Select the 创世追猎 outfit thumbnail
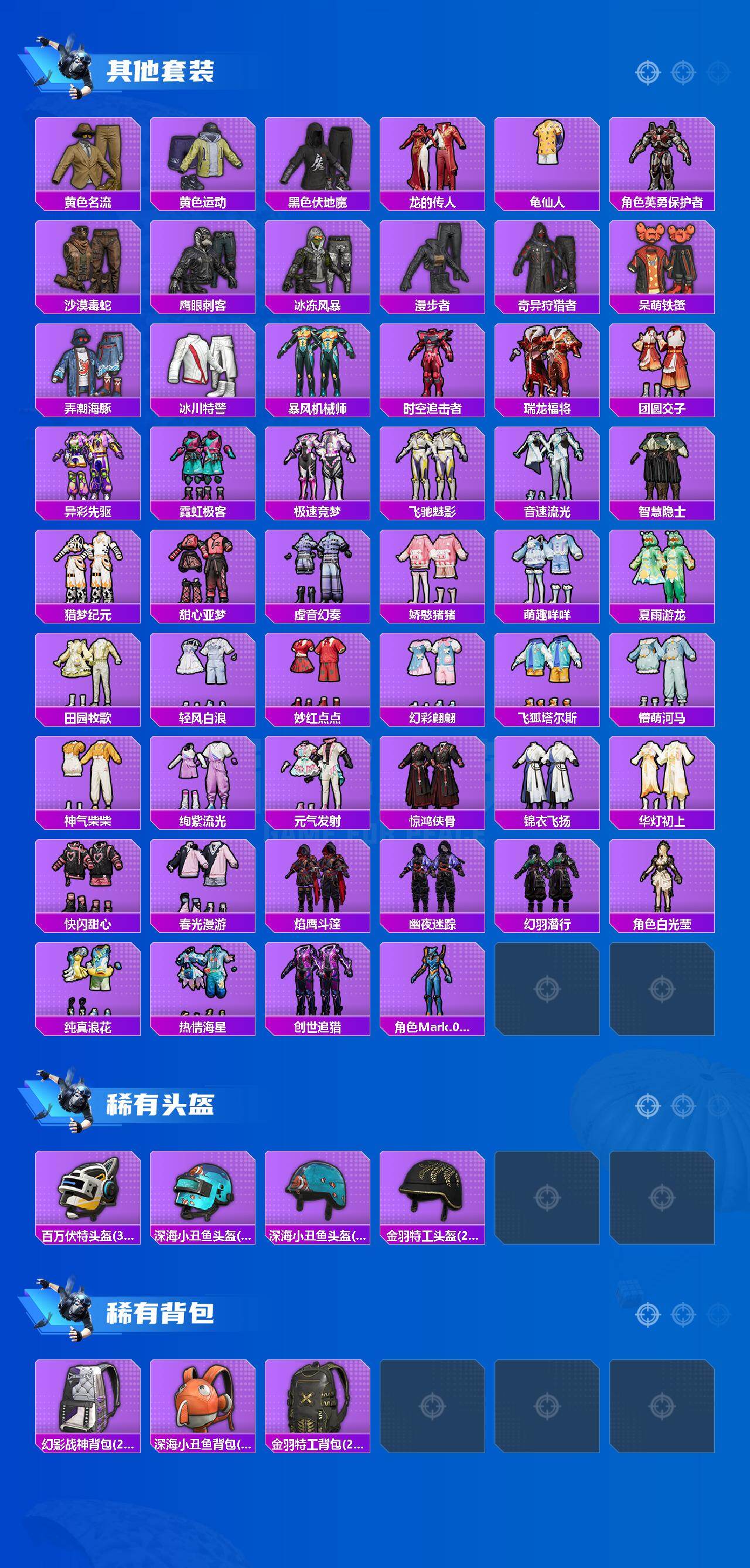This screenshot has height=1568, width=750. pos(318,987)
